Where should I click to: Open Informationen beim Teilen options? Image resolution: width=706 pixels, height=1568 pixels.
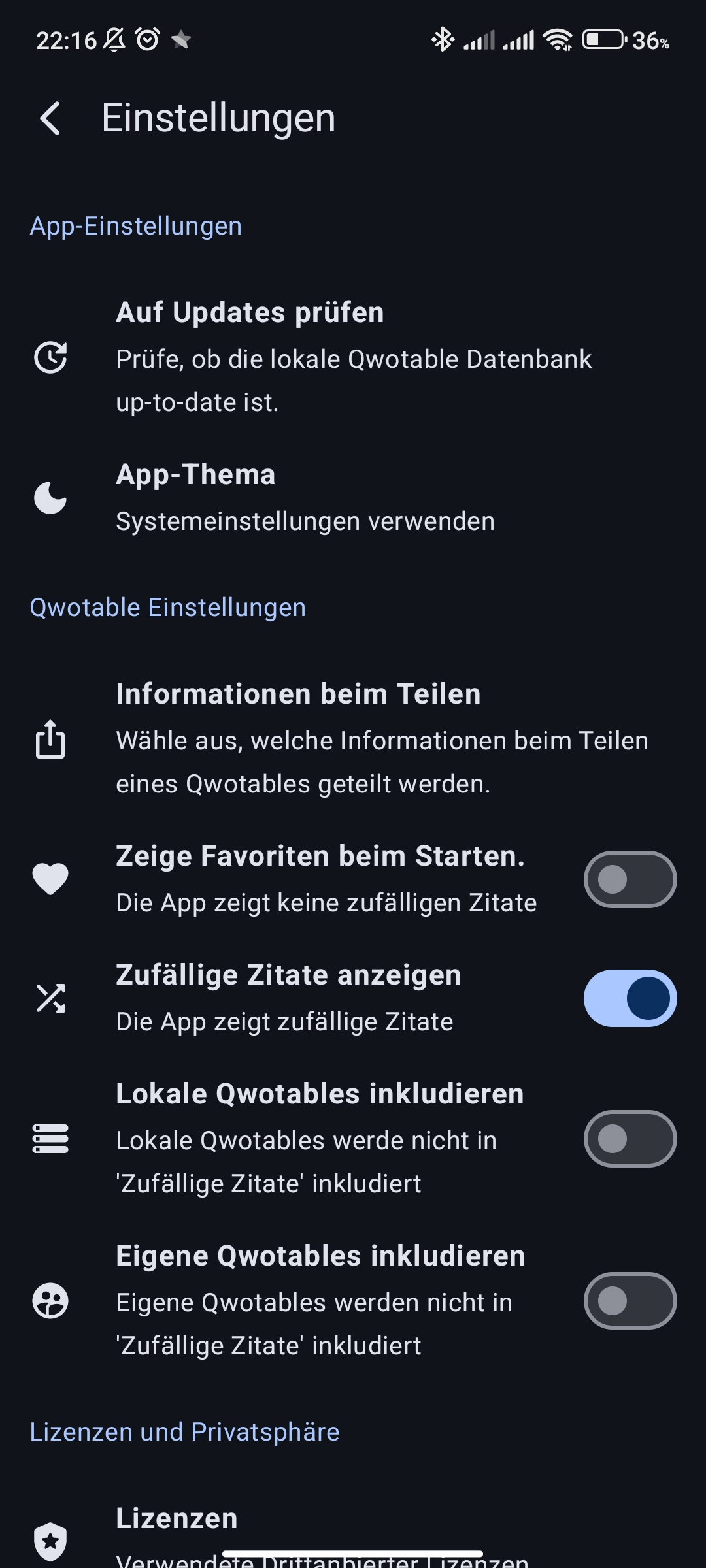click(353, 738)
